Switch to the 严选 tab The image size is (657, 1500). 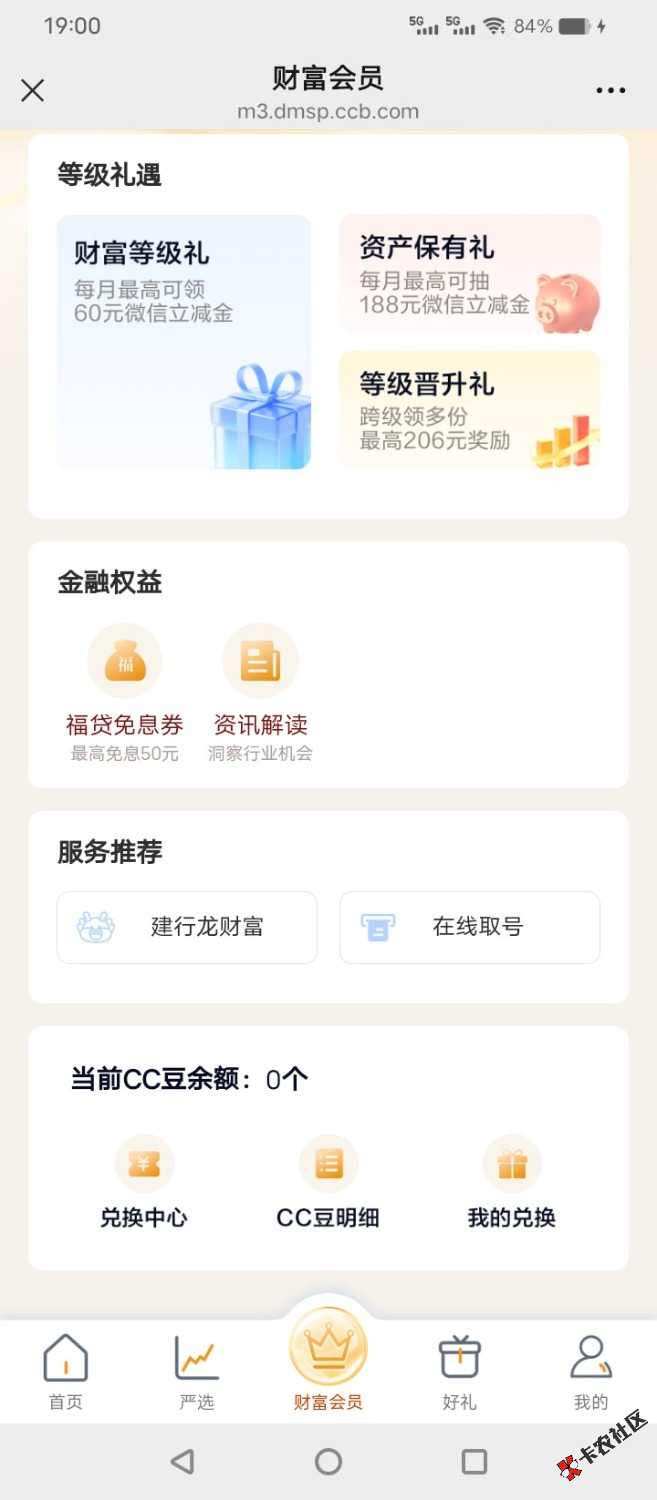197,1372
